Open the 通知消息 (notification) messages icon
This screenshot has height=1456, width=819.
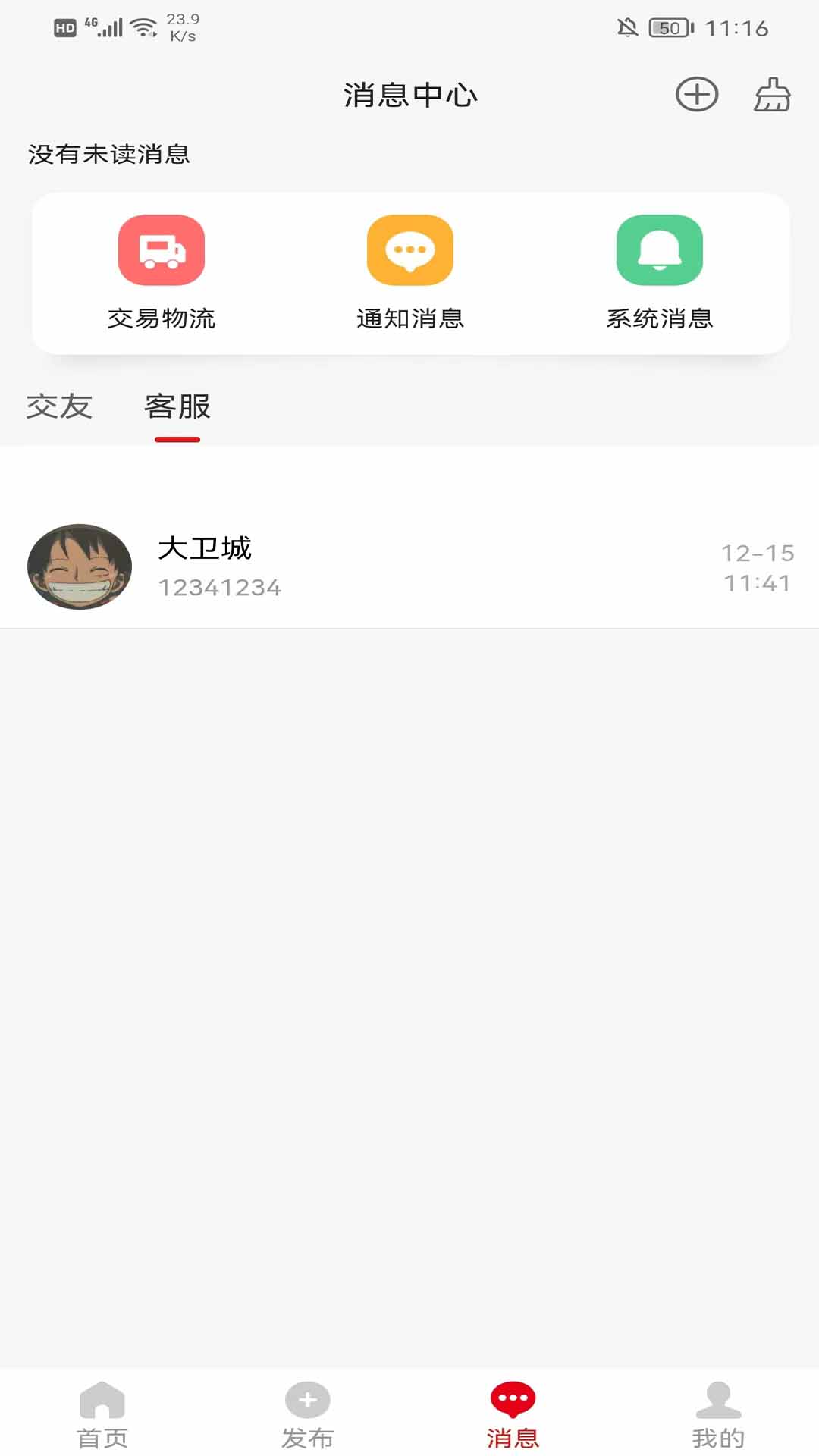(x=409, y=250)
